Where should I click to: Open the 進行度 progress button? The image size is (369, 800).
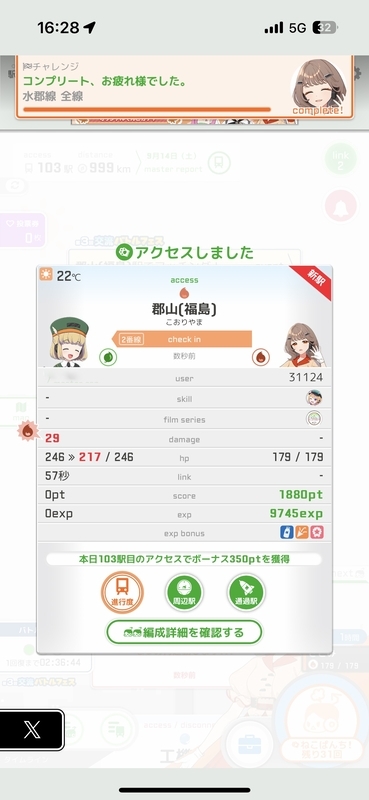coord(122,592)
